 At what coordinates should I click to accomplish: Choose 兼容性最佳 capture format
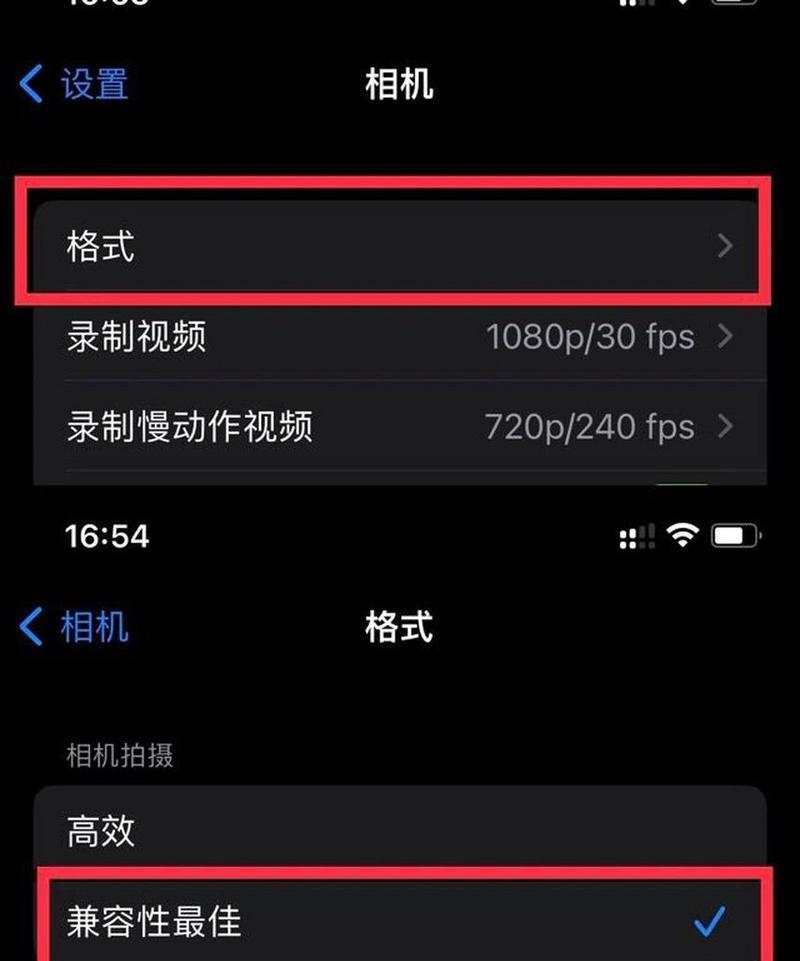(x=398, y=920)
